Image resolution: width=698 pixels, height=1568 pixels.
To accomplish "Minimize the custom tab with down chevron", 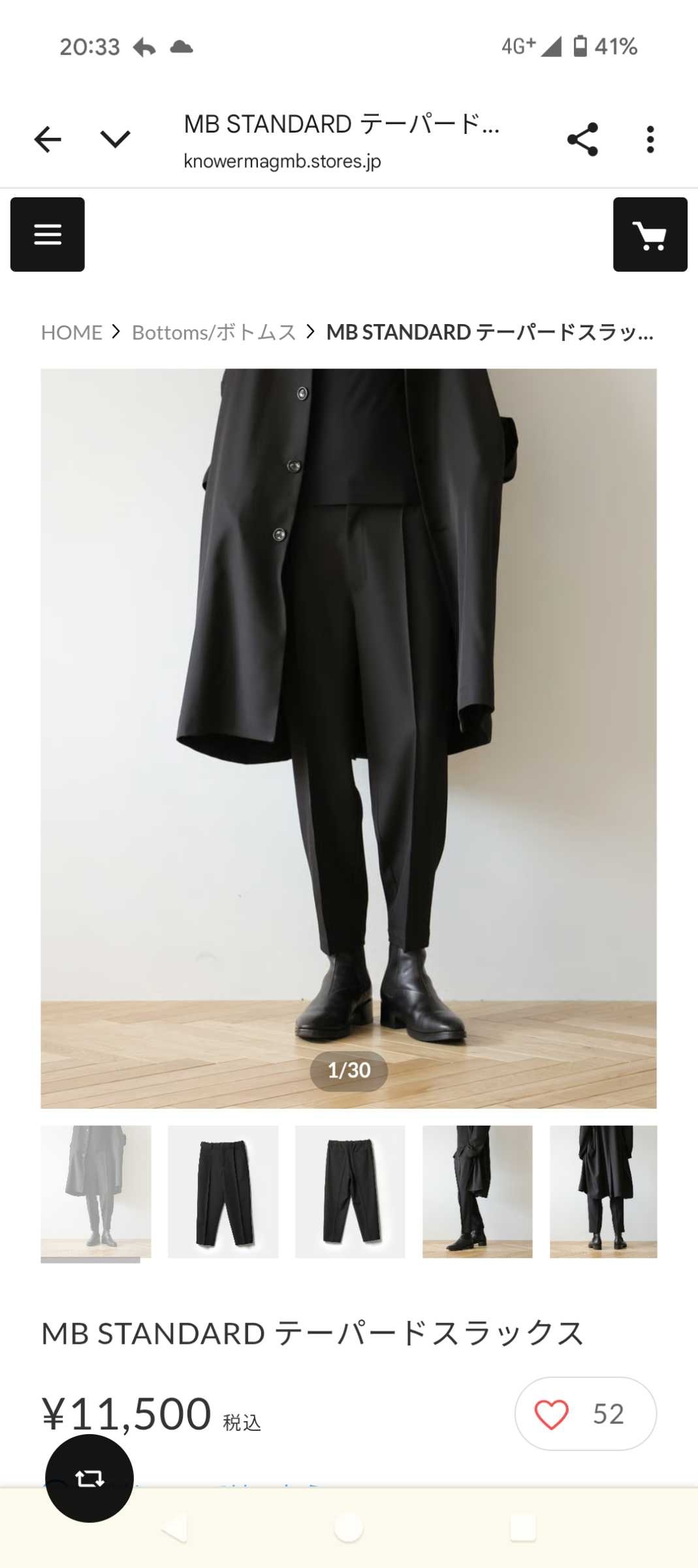I will (x=115, y=139).
